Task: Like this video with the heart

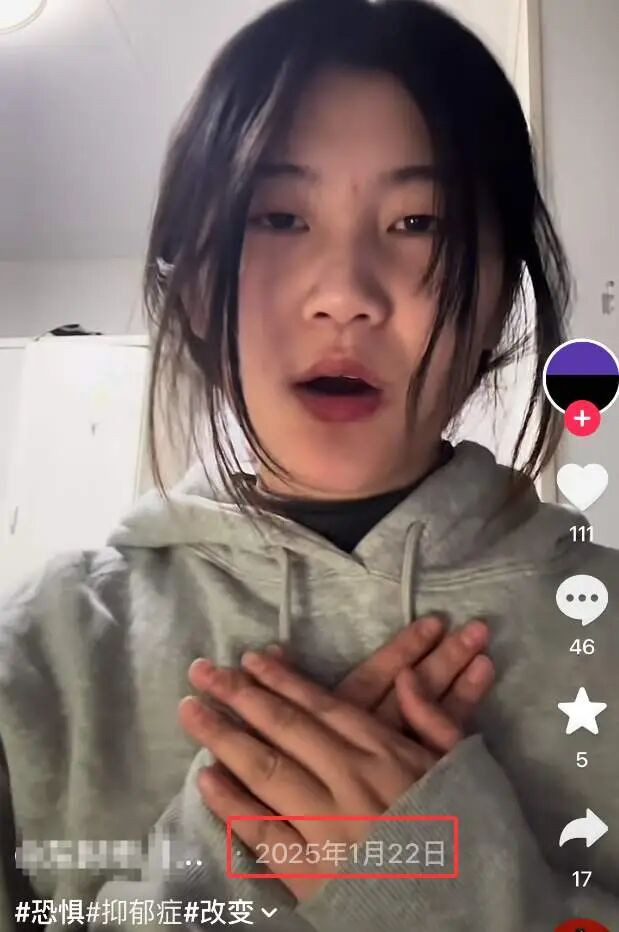Action: (582, 488)
